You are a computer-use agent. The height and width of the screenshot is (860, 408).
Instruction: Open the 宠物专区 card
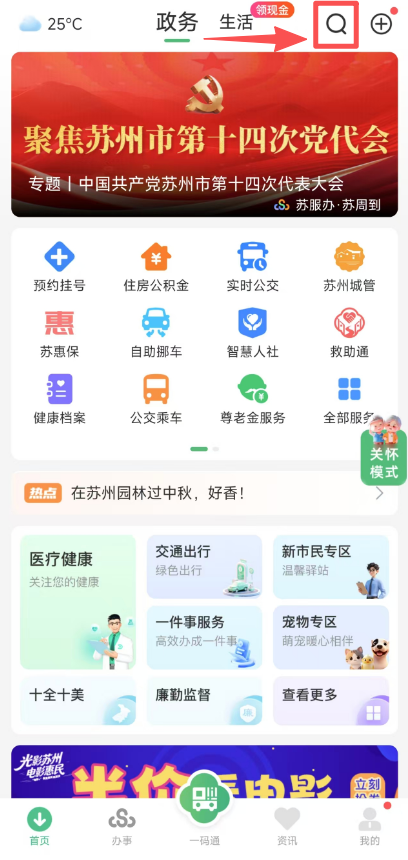click(x=331, y=637)
